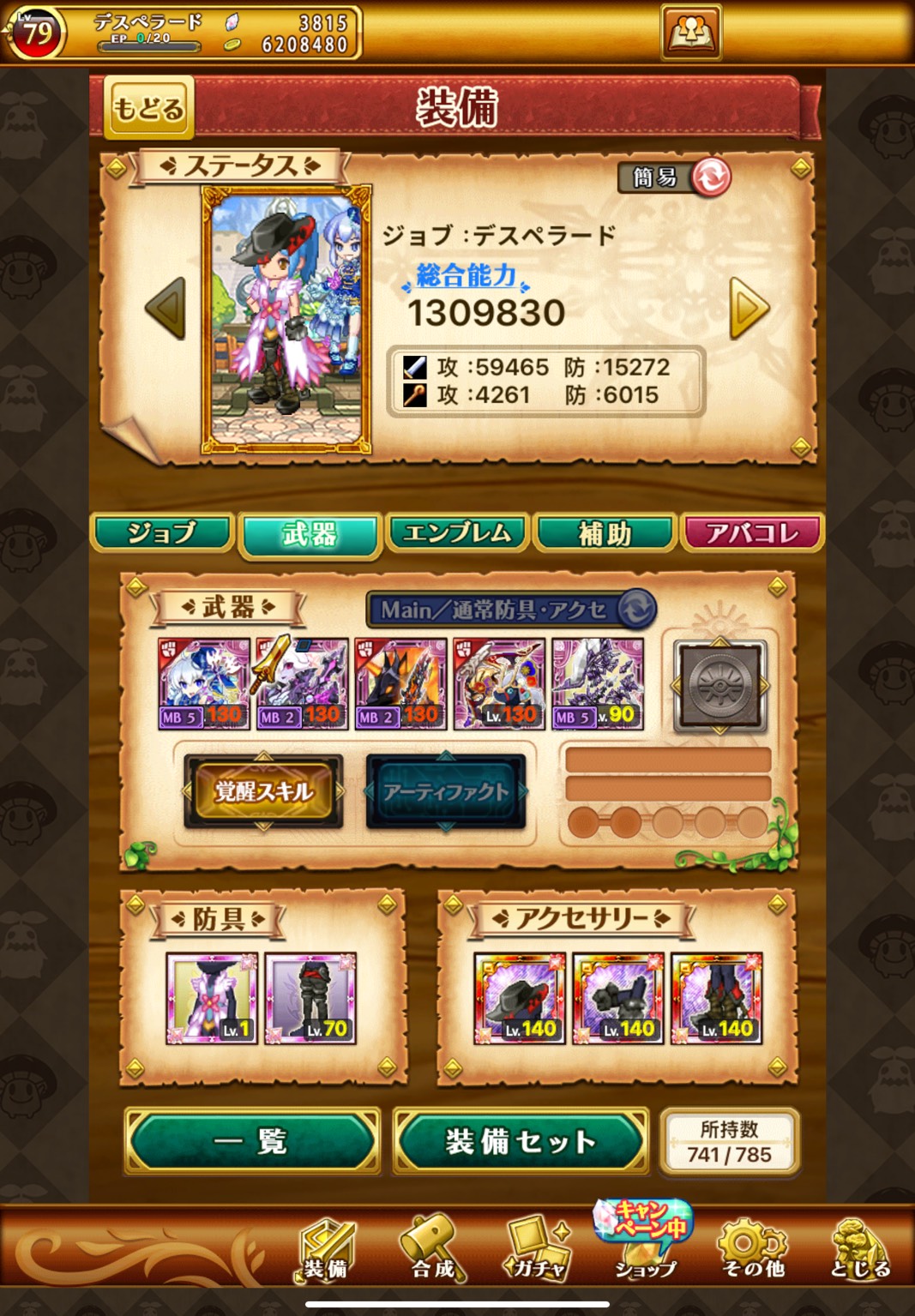This screenshot has width=915, height=1316.
Task: Go to ガチャ in bottom menu
Action: point(538,1249)
